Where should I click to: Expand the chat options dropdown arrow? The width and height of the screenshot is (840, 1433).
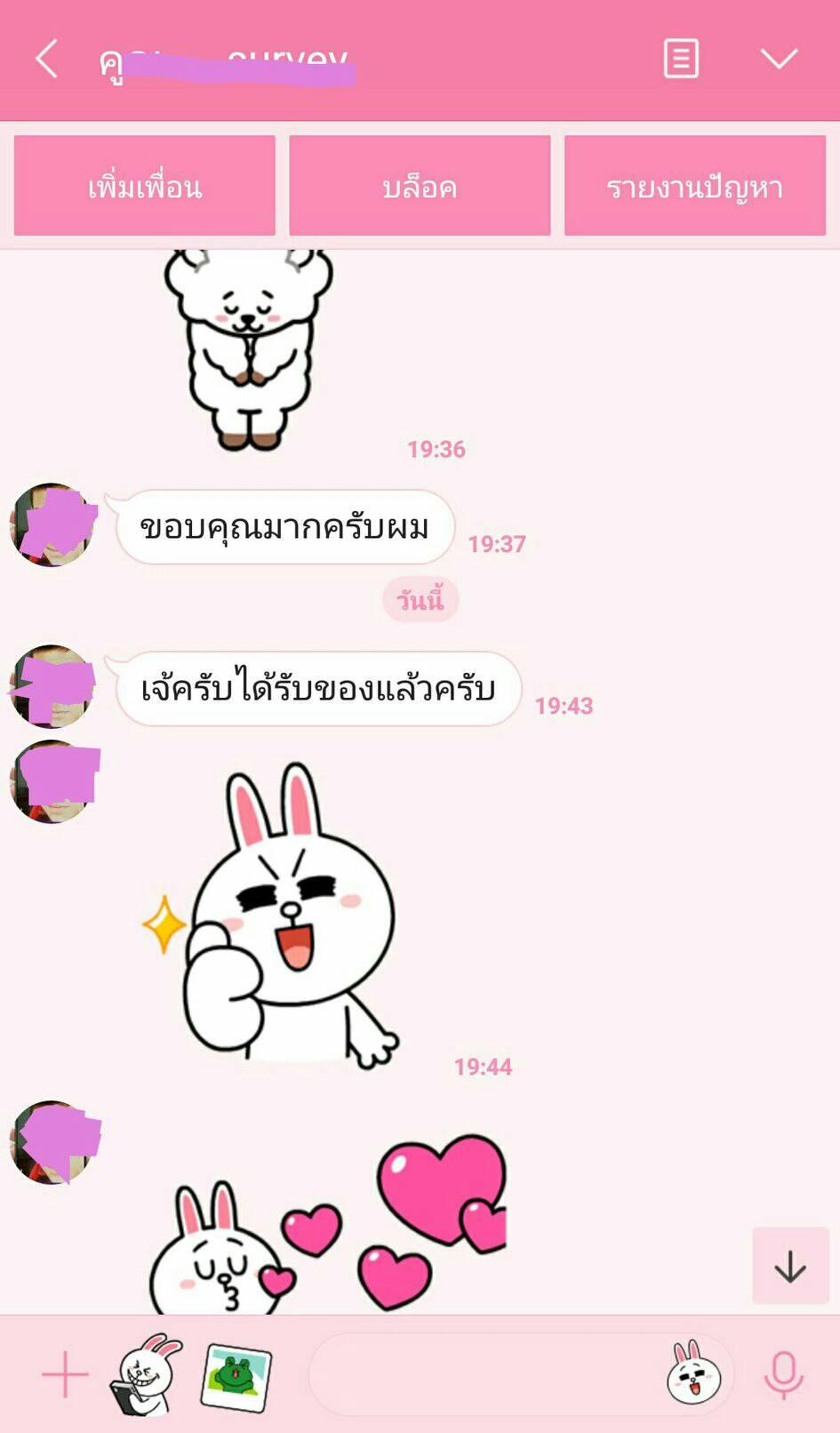click(x=779, y=60)
